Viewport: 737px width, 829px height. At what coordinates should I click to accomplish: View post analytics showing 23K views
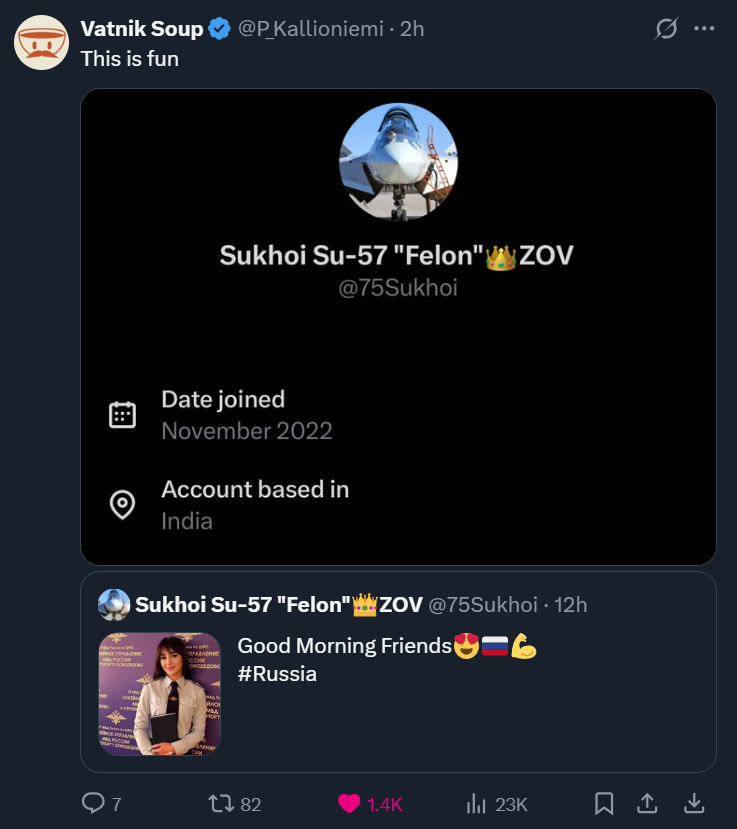pyautogui.click(x=476, y=803)
